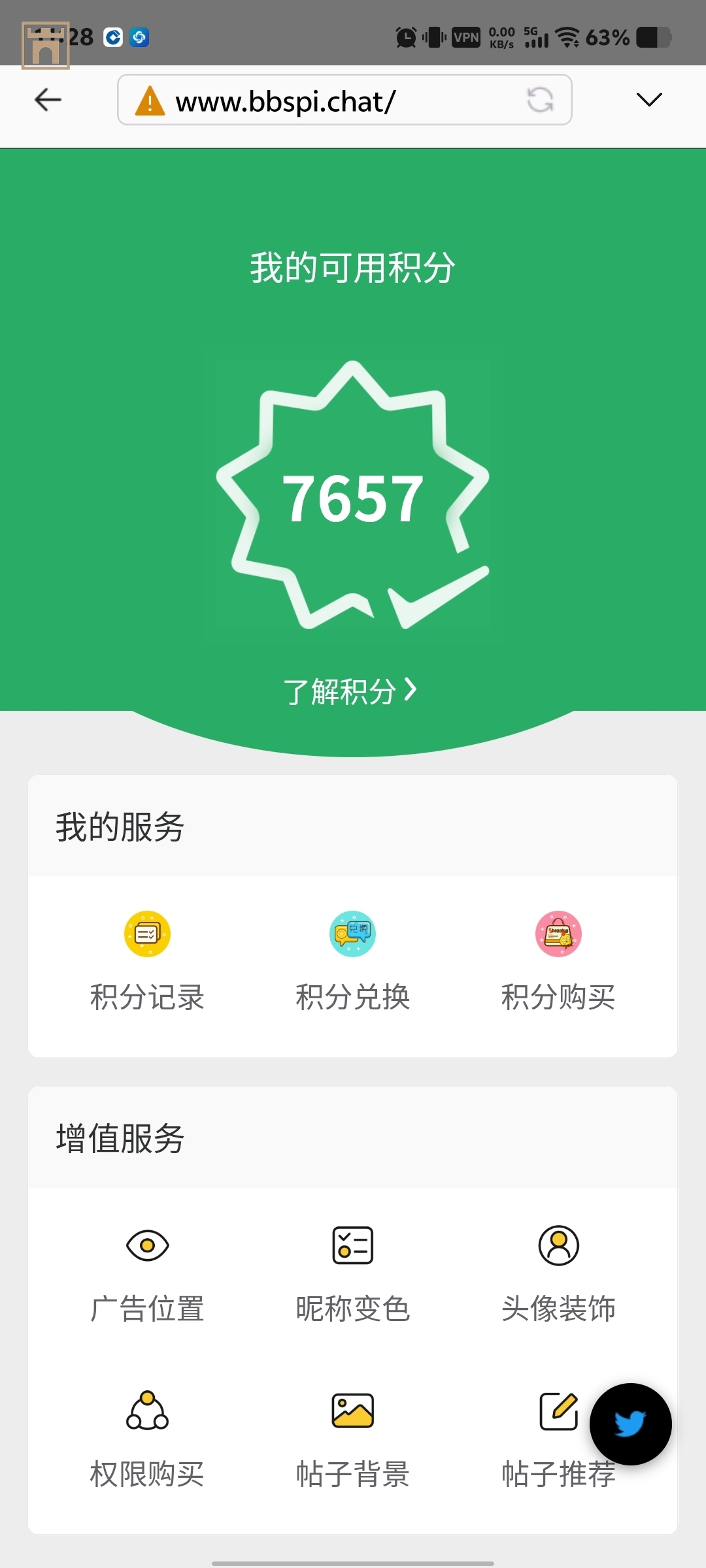706x1568 pixels.
Task: Open 权限购买 permission purchase
Action: pos(147,1437)
